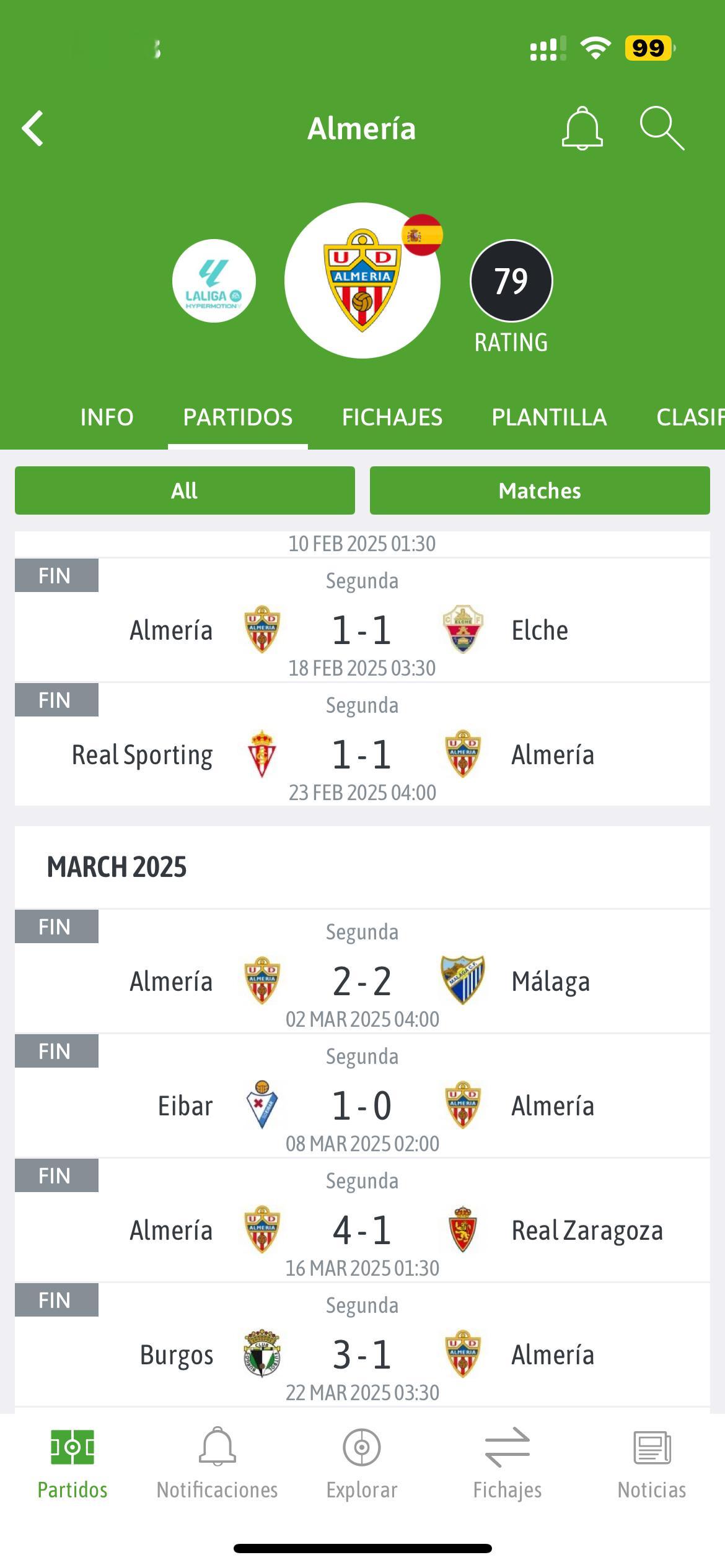Open the Noticias section
The width and height of the screenshot is (725, 1568).
652,1464
